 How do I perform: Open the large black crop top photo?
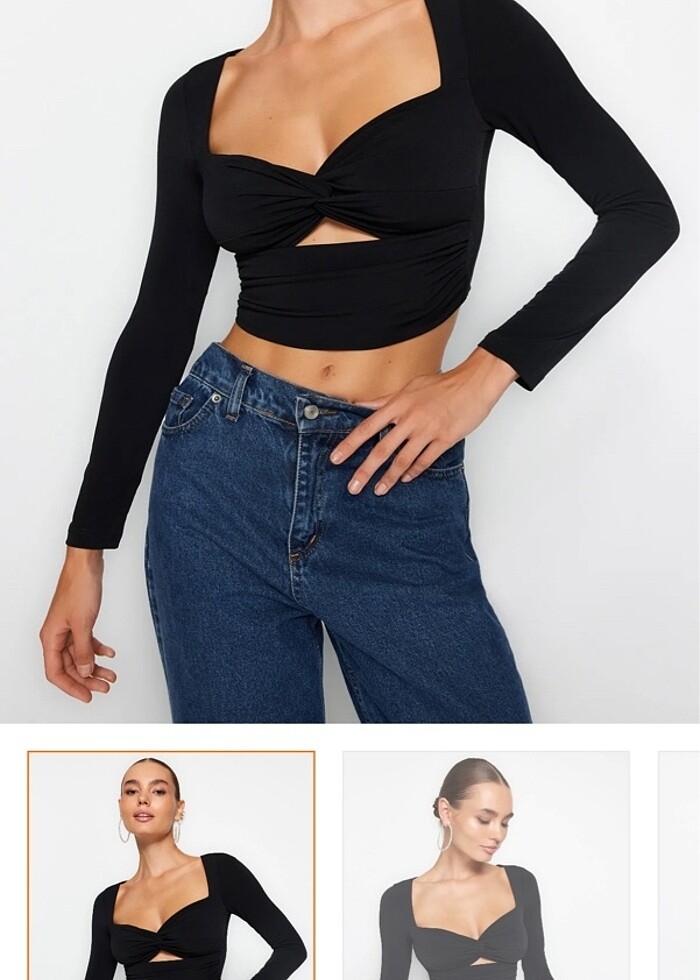(x=350, y=360)
